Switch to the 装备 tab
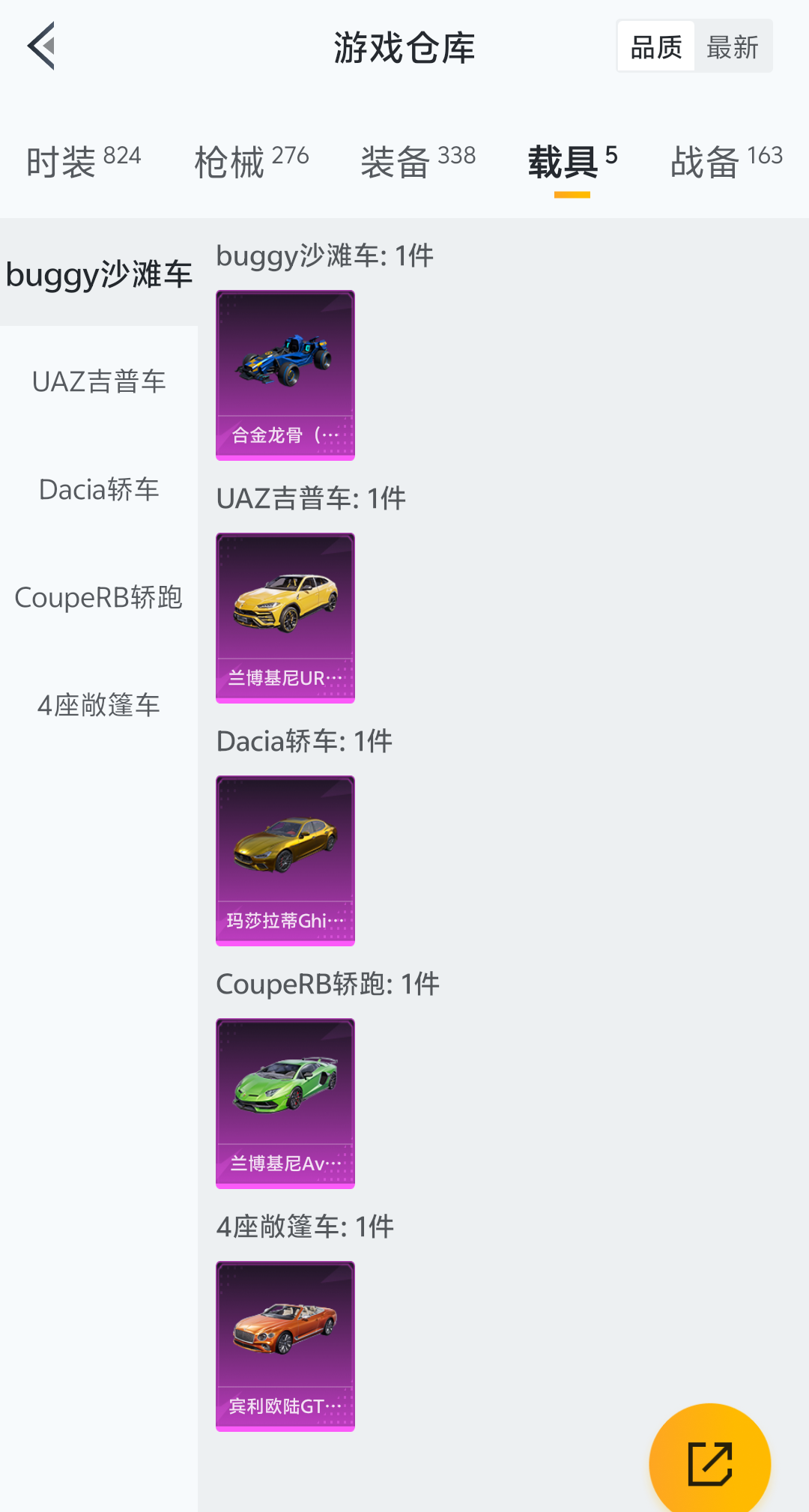 tap(418, 161)
